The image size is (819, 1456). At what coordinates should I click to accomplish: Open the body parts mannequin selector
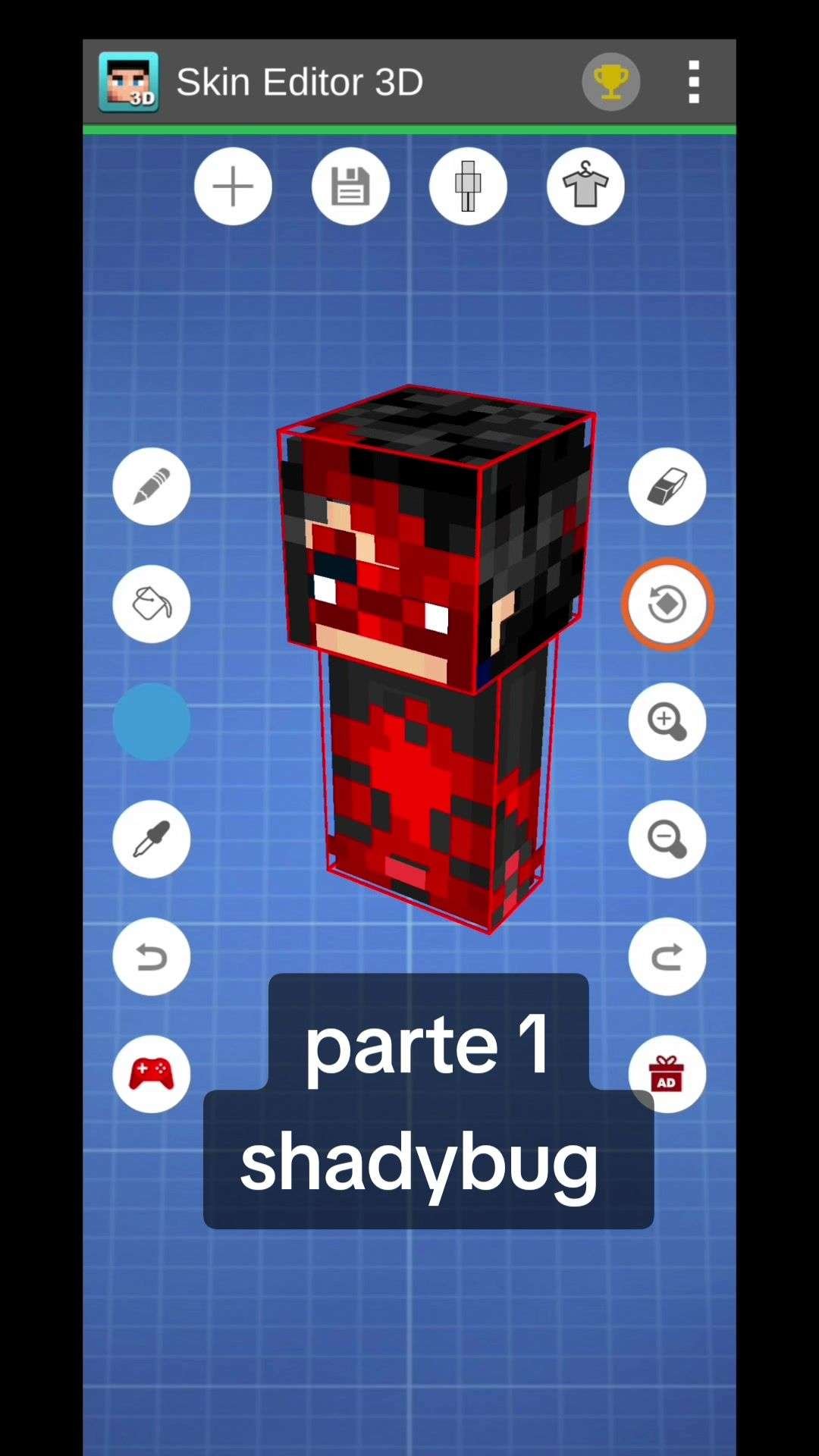pos(468,187)
